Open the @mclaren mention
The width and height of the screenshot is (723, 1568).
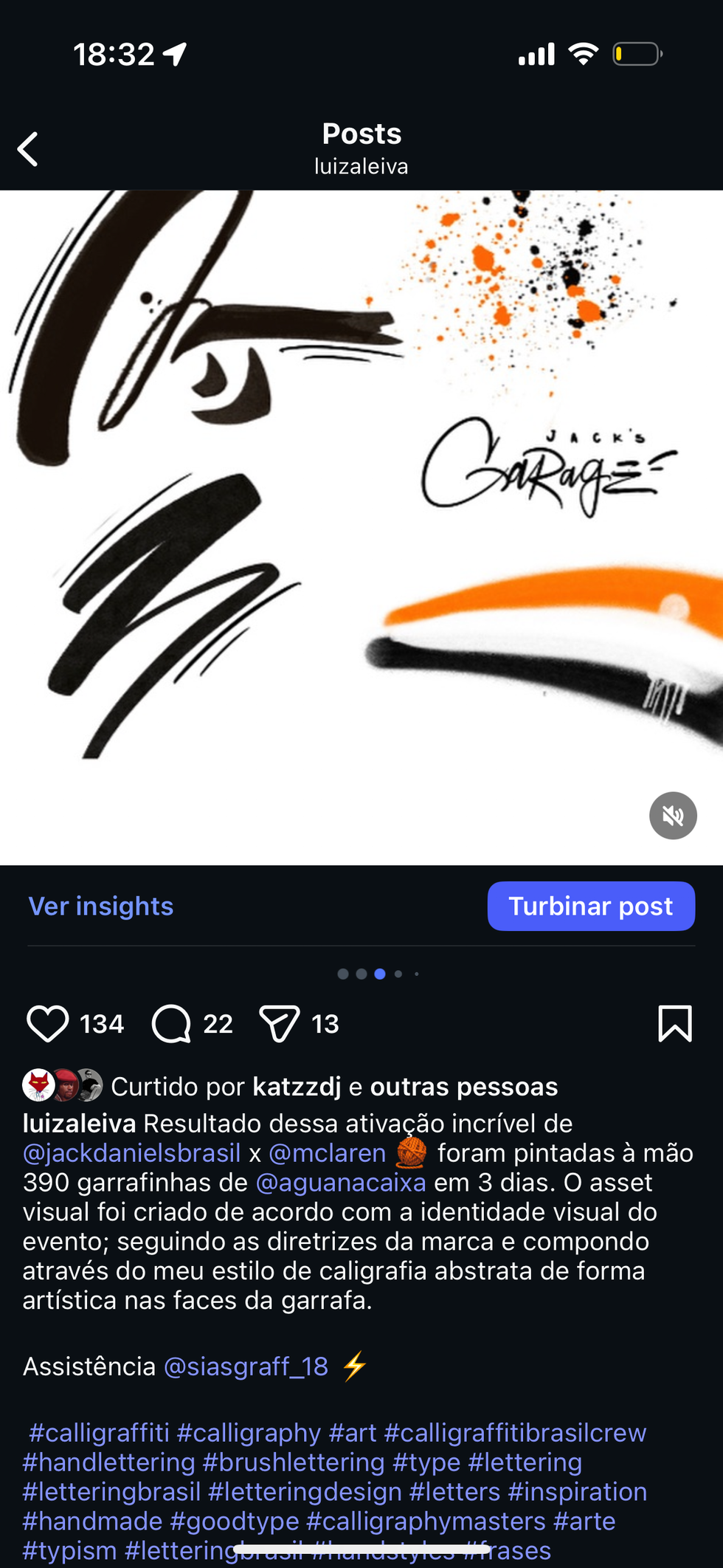327,1153
